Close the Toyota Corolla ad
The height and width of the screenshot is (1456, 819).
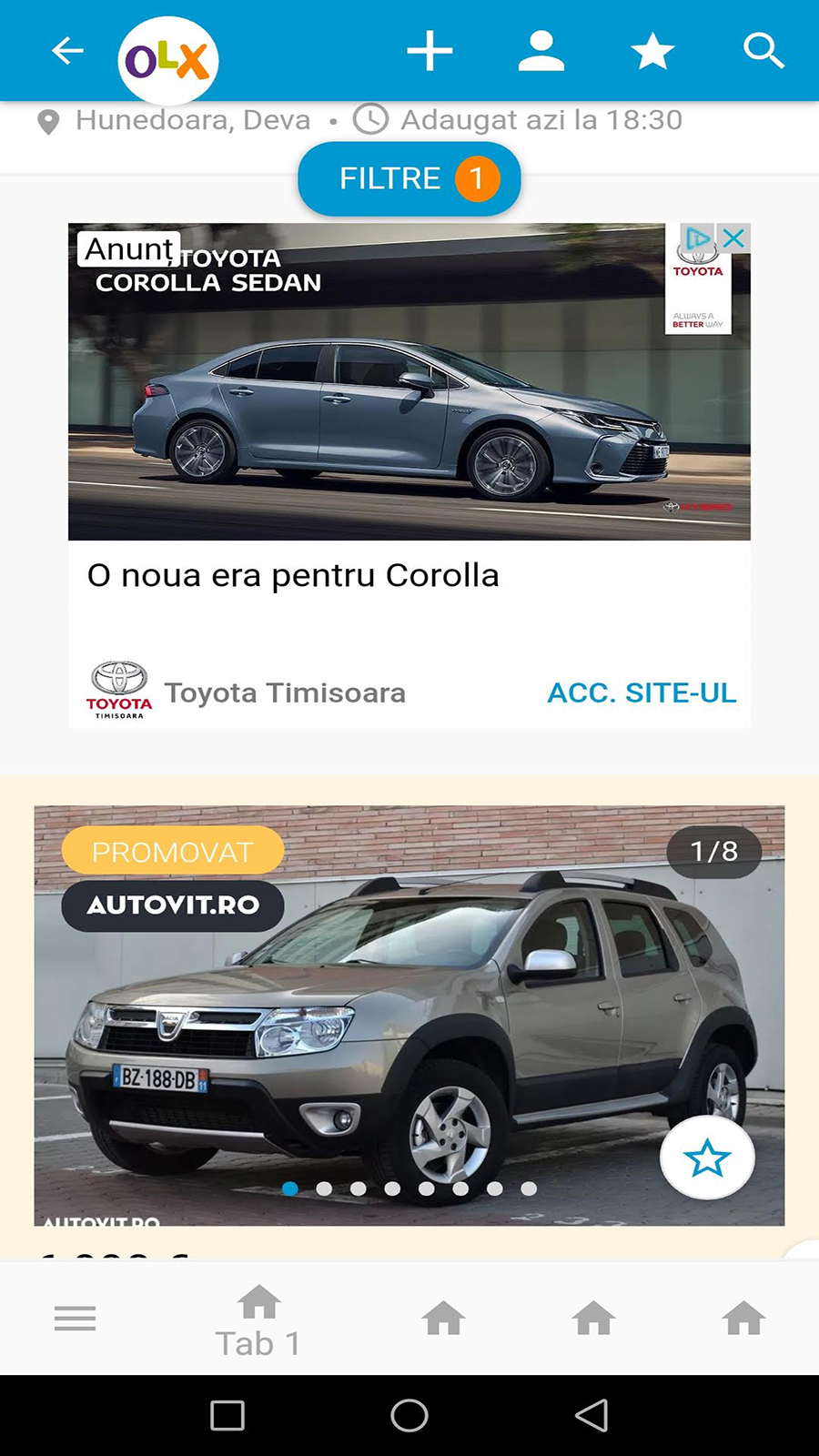[x=734, y=238]
